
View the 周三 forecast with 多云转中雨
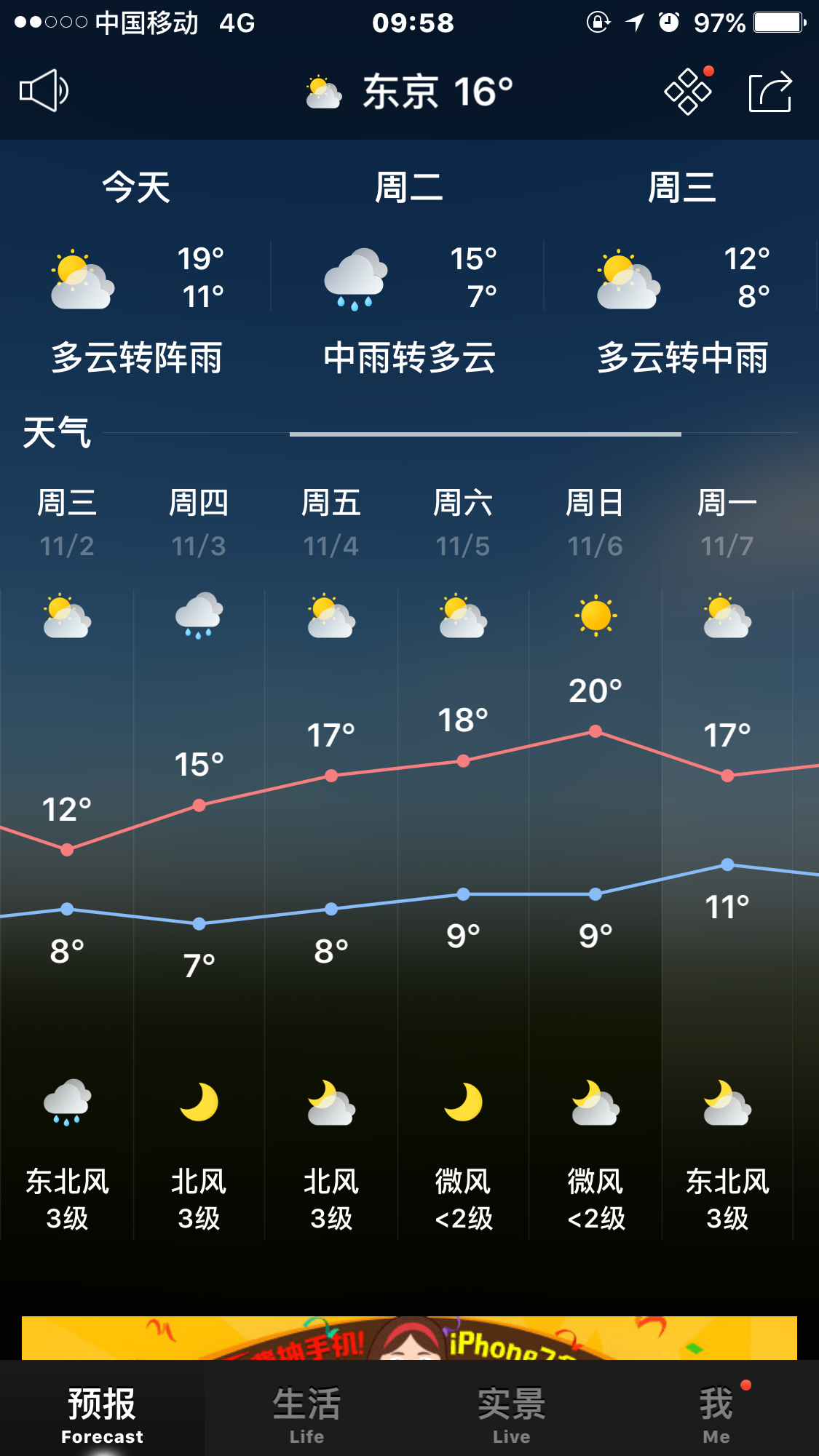(x=682, y=277)
